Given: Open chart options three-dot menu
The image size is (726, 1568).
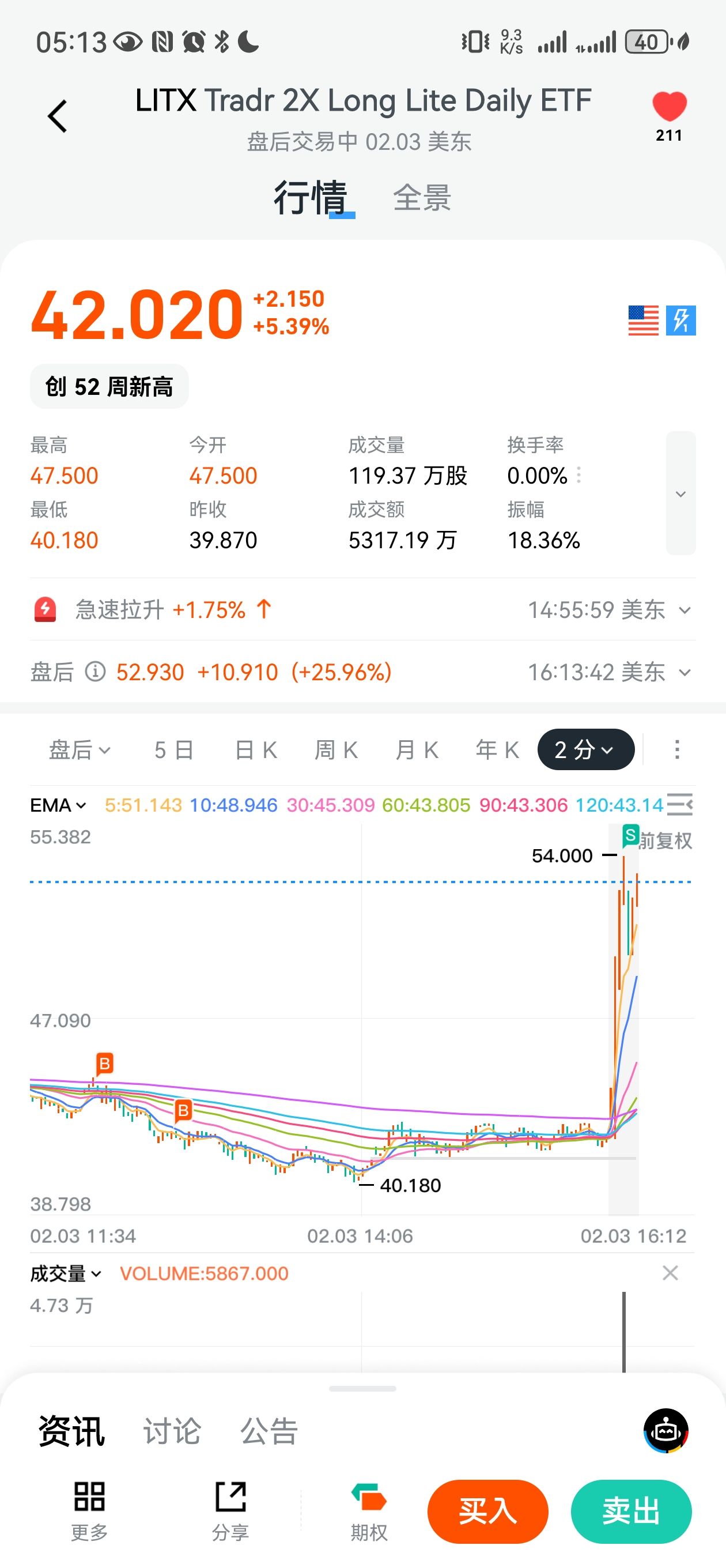Looking at the screenshot, I should coord(676,750).
